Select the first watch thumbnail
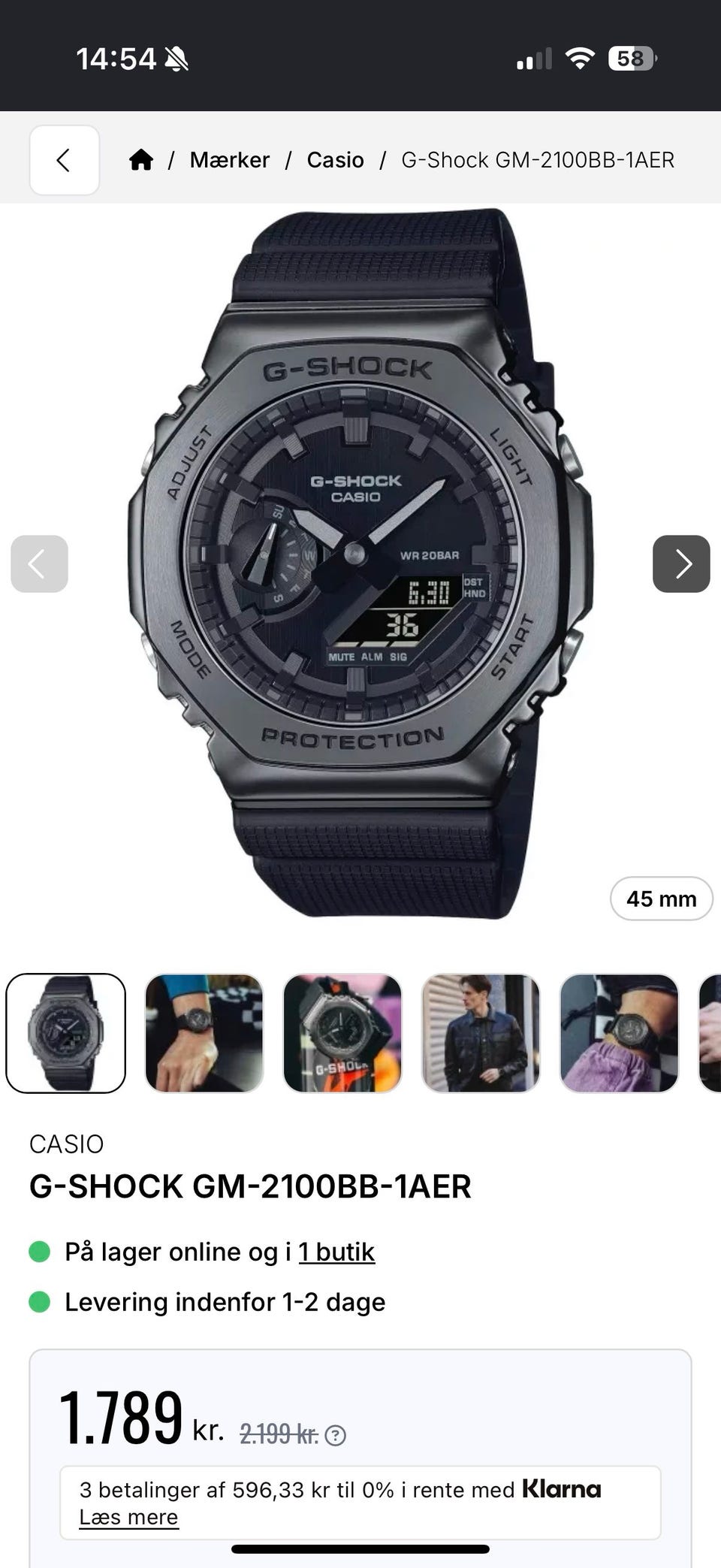The image size is (721, 1568). 66,1033
